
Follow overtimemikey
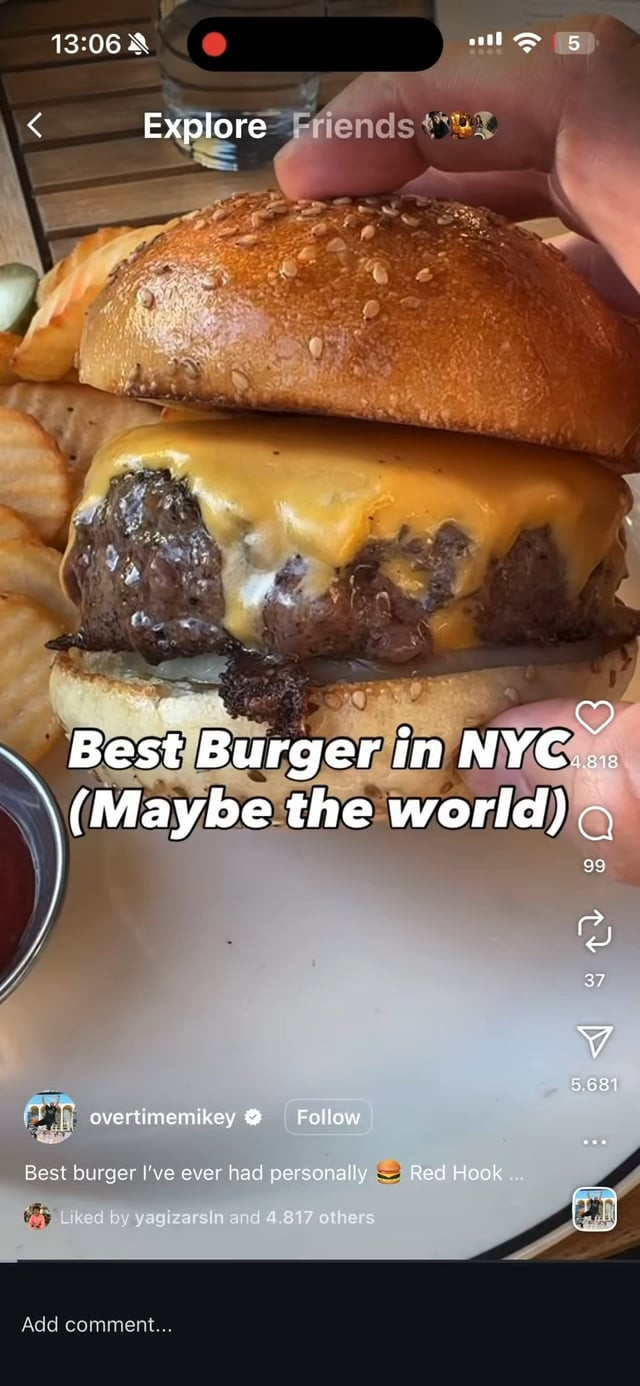[328, 1117]
